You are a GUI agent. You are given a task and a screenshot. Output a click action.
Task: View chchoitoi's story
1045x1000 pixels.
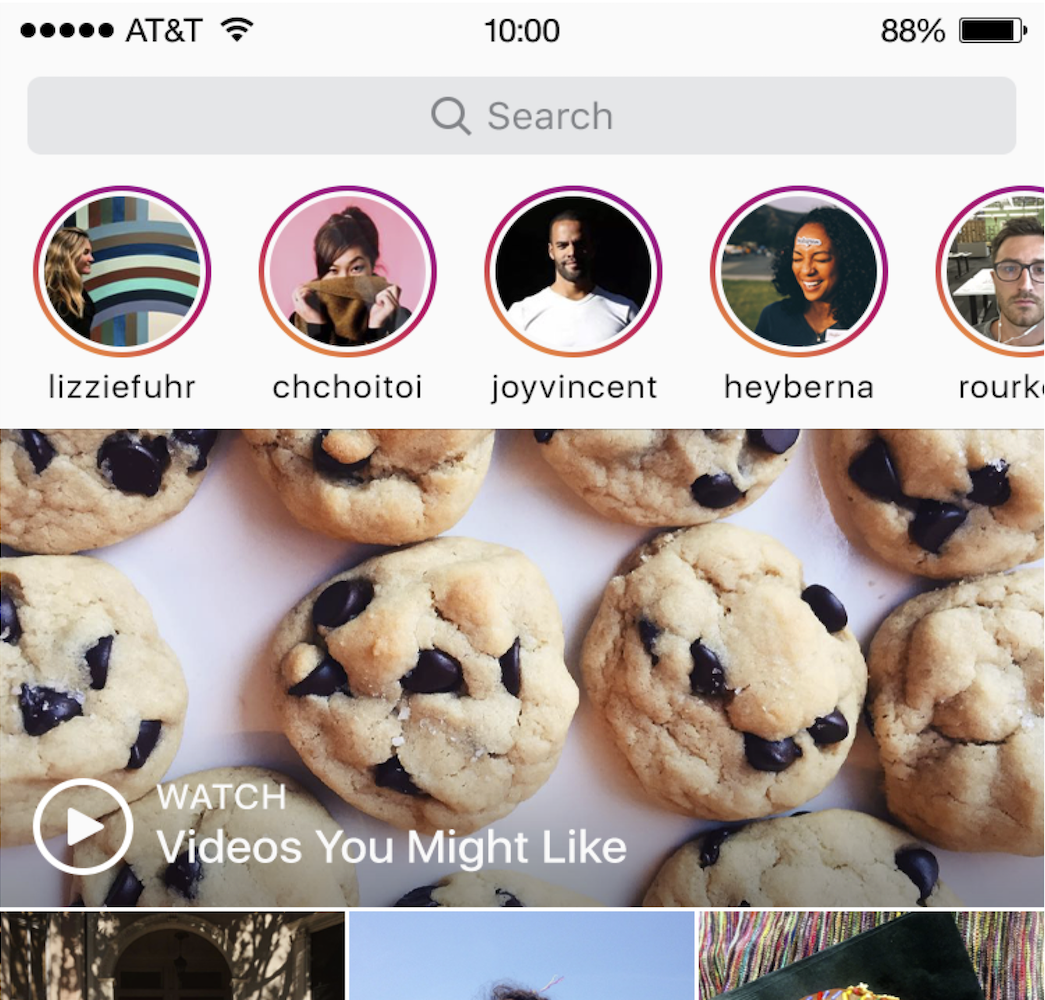[348, 272]
